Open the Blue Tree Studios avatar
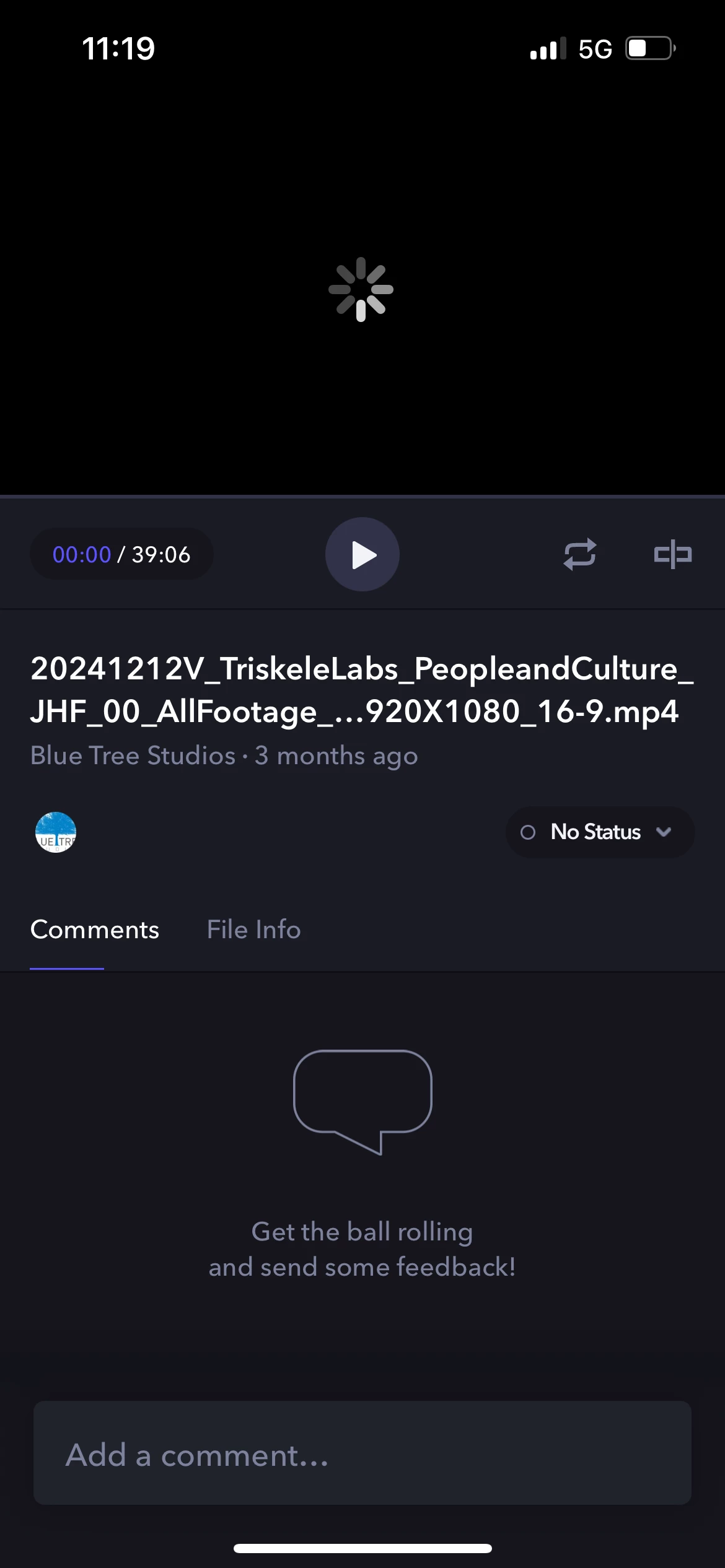The image size is (725, 1568). tap(56, 832)
